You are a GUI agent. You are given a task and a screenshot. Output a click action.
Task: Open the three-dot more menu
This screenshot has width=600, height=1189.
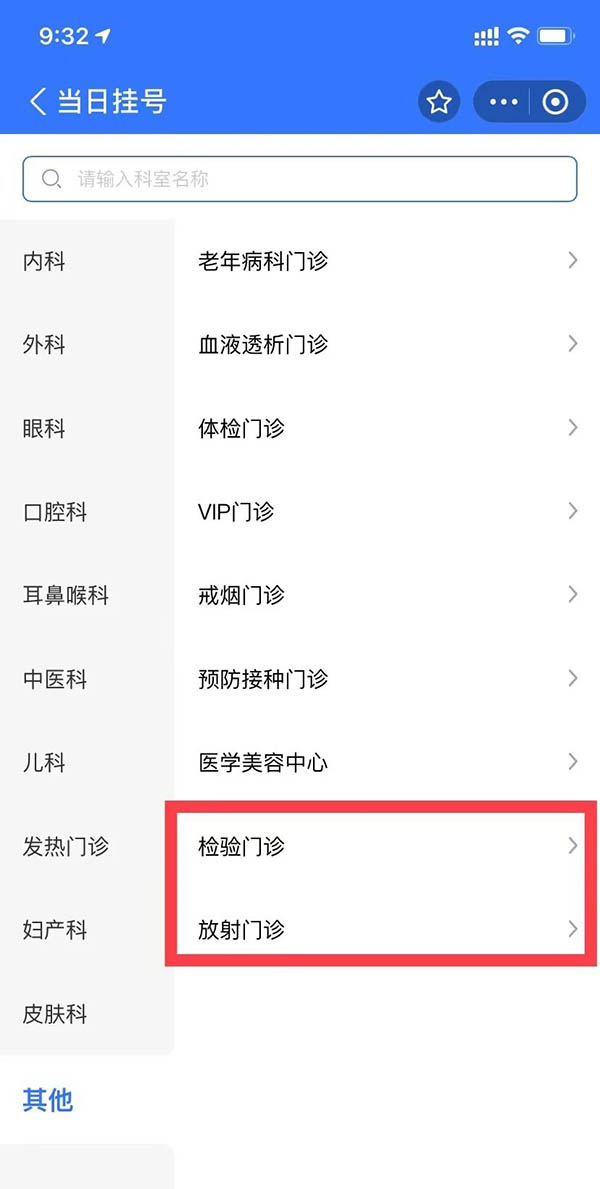pyautogui.click(x=504, y=102)
